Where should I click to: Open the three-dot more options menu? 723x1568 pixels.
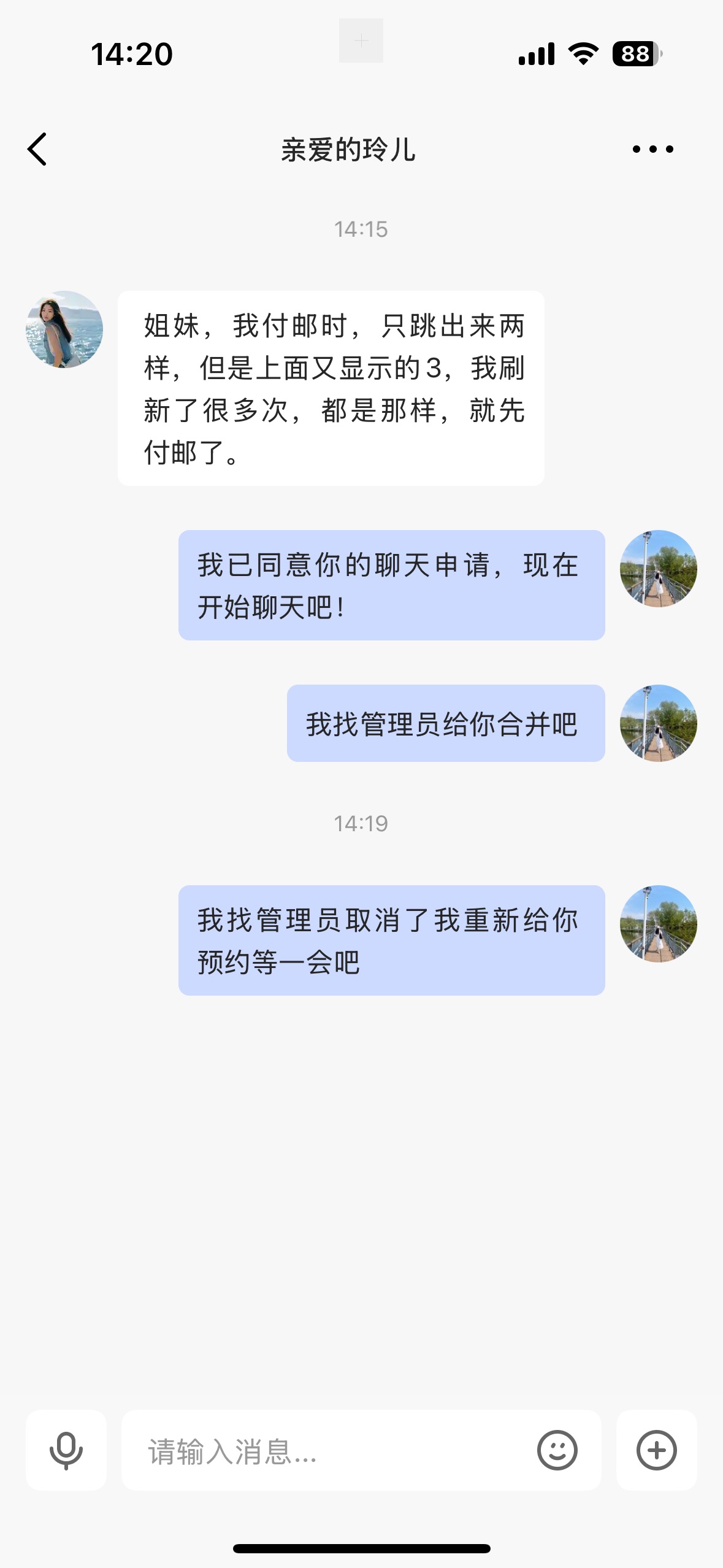click(652, 149)
